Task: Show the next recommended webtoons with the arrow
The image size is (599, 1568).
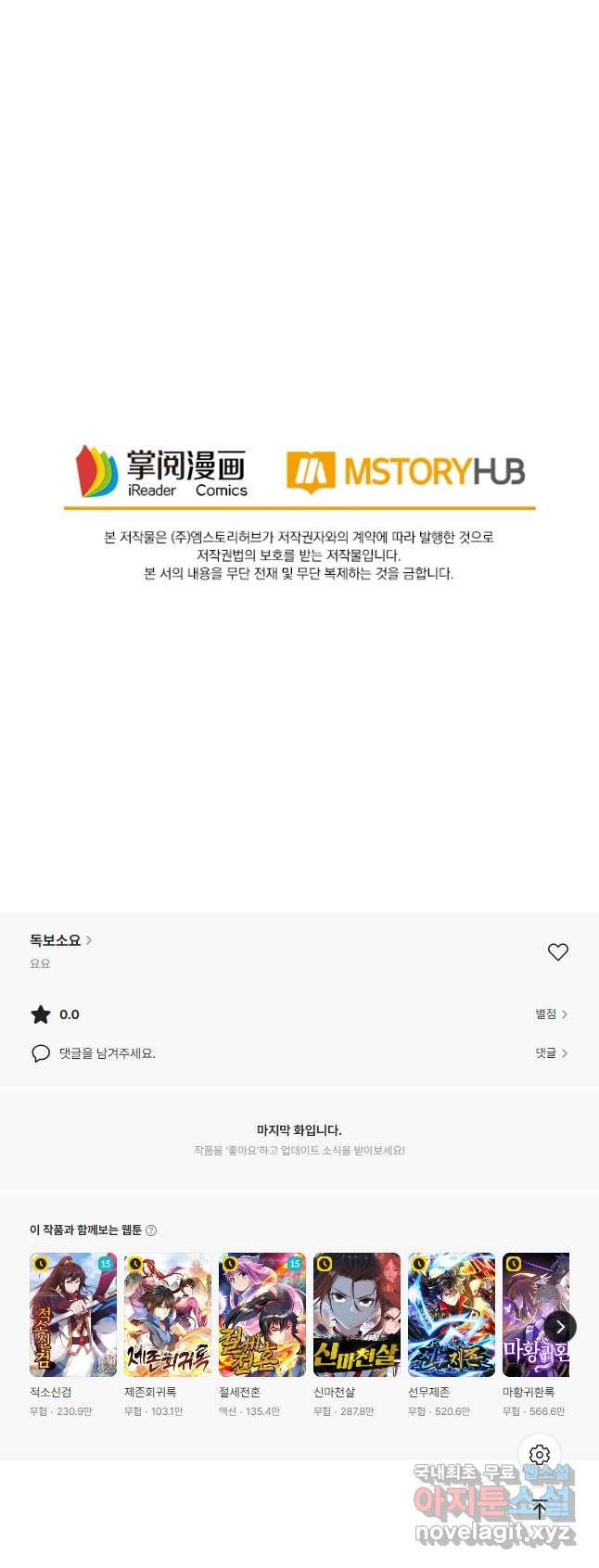Action: 560,1327
